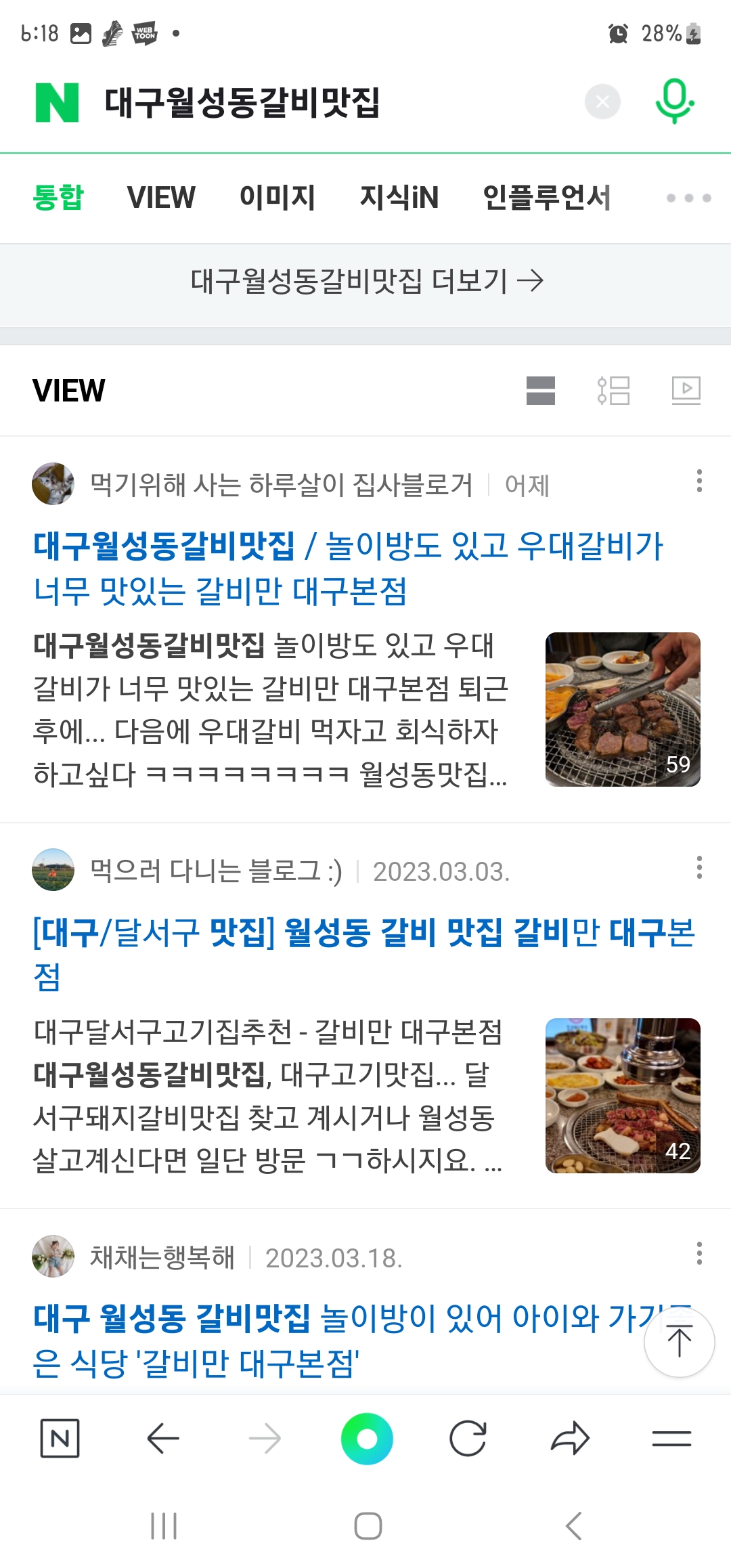Image resolution: width=731 pixels, height=1568 pixels.
Task: Jump back to the top of page
Action: pyautogui.click(x=680, y=1342)
